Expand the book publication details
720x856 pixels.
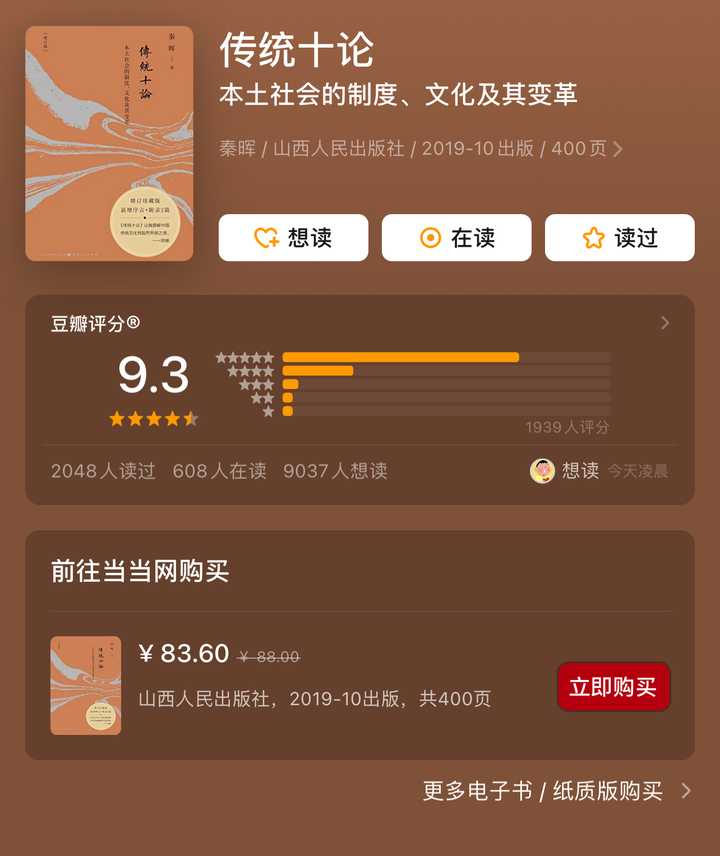(x=617, y=149)
